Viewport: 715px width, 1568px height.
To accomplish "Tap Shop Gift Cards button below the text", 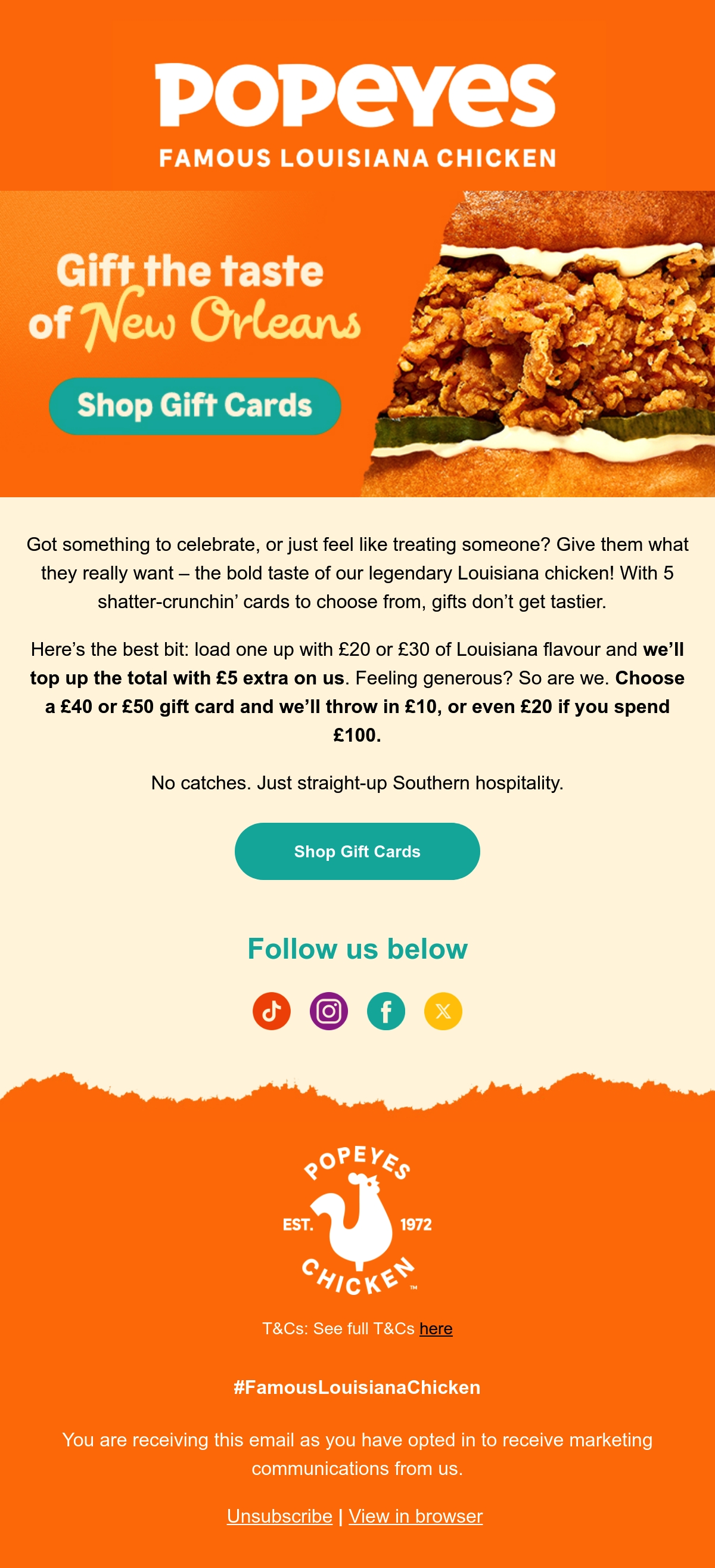I will click(x=357, y=851).
